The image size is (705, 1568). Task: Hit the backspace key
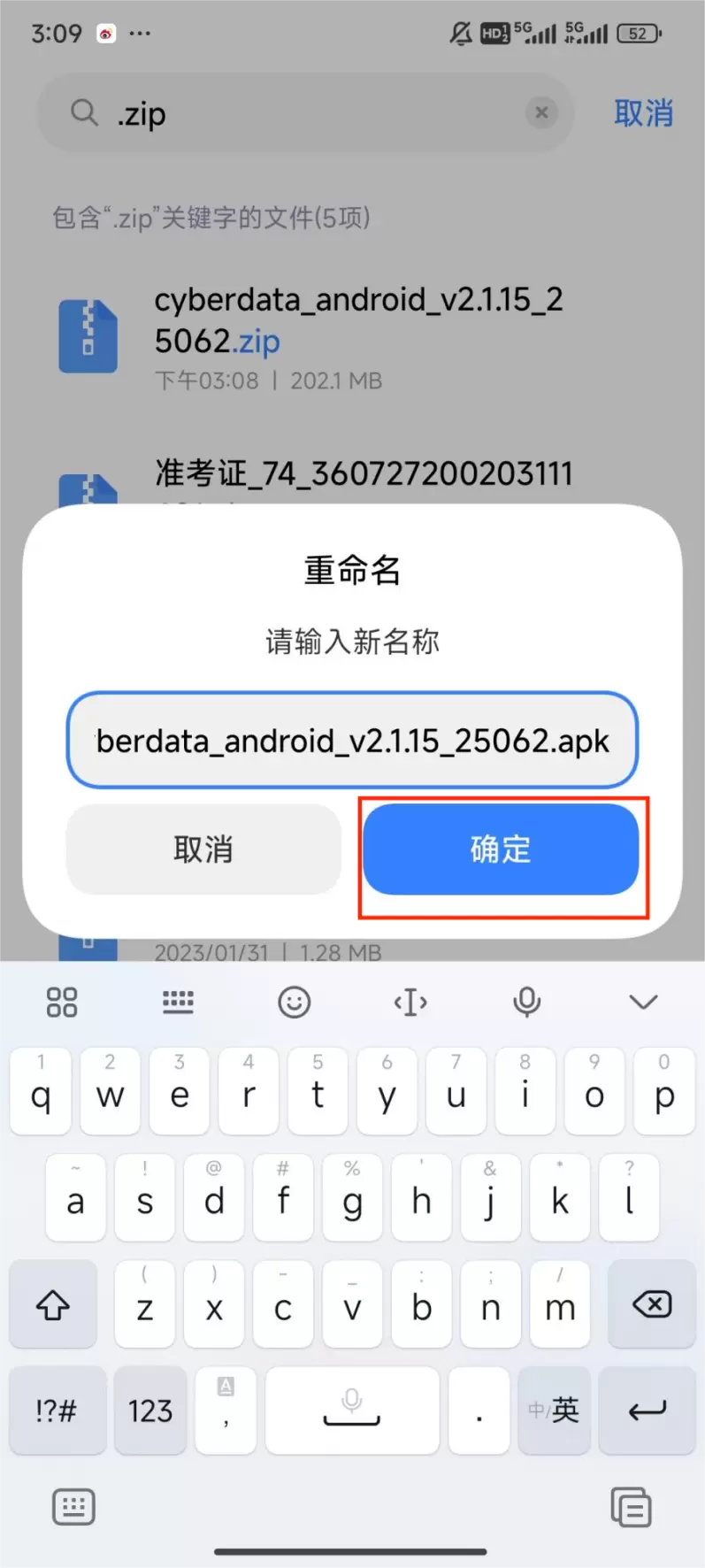651,1304
